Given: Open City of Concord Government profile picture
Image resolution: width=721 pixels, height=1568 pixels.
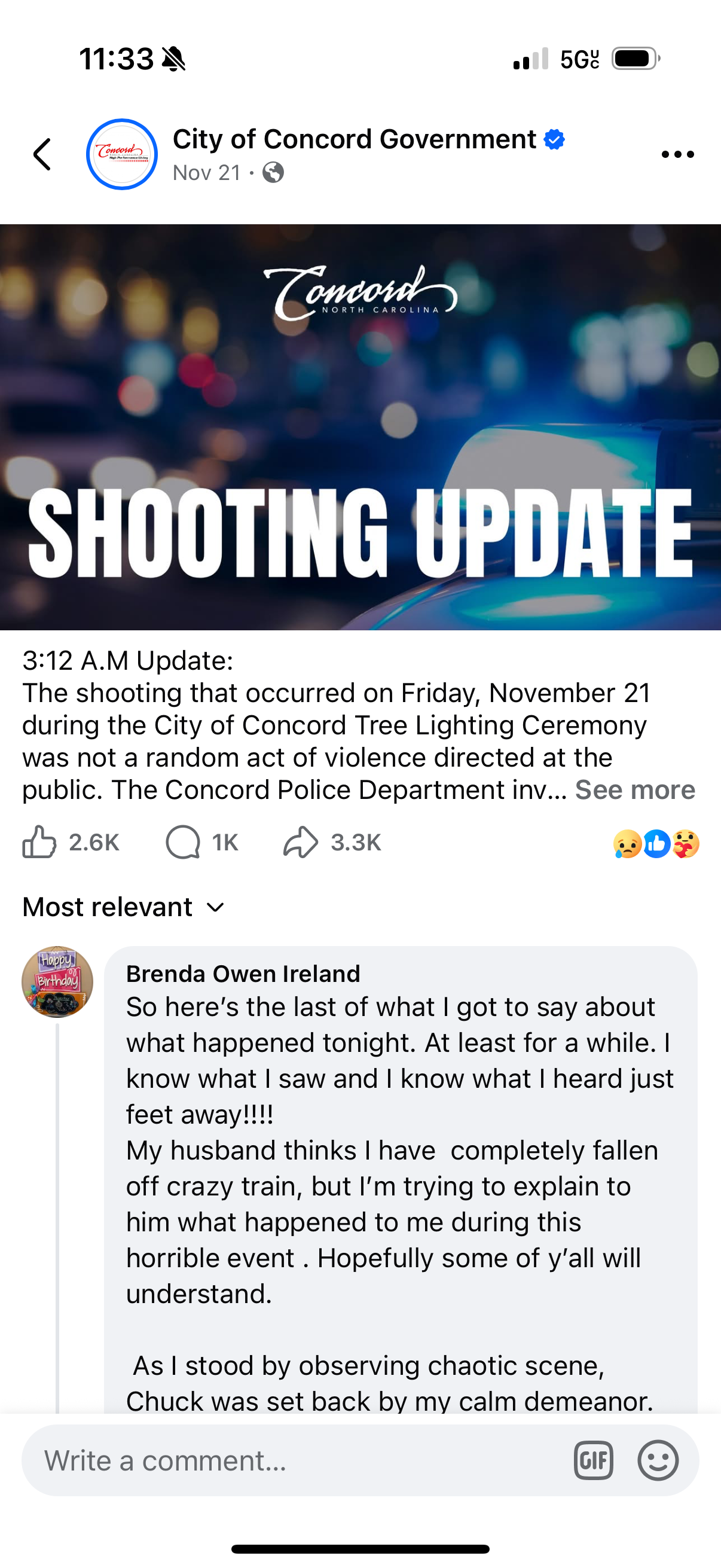Looking at the screenshot, I should 122,154.
